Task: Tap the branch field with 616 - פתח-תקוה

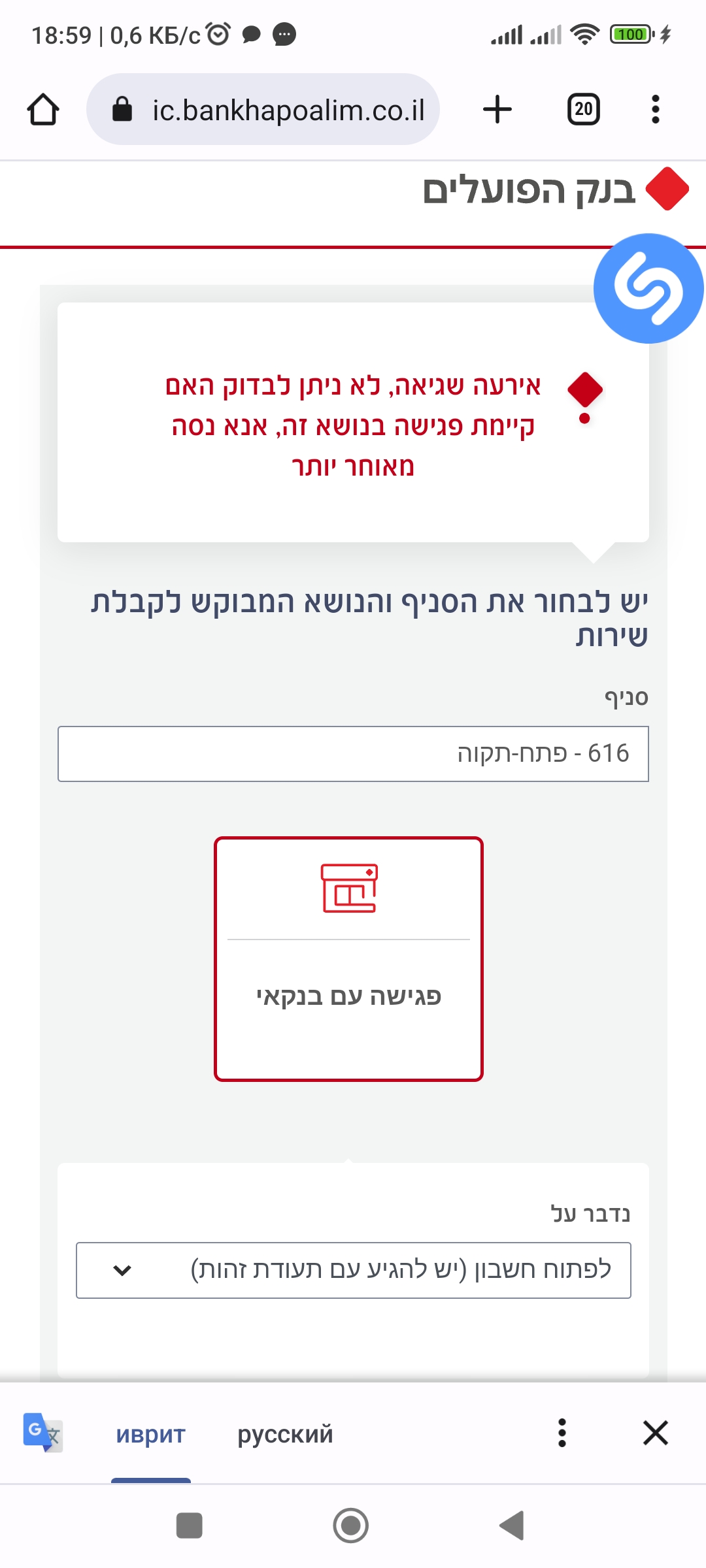Action: [x=353, y=753]
